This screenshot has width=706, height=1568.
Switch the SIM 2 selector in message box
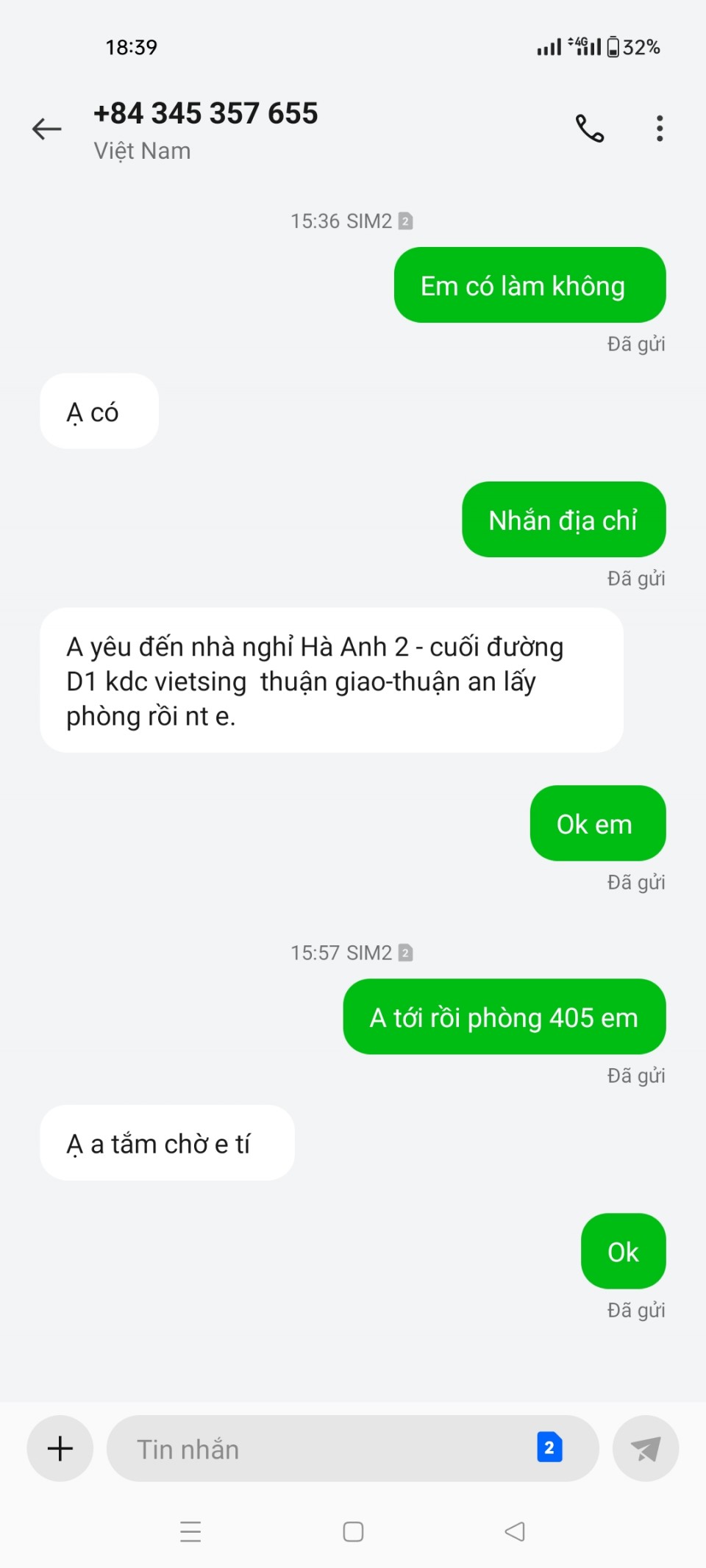pos(549,1447)
